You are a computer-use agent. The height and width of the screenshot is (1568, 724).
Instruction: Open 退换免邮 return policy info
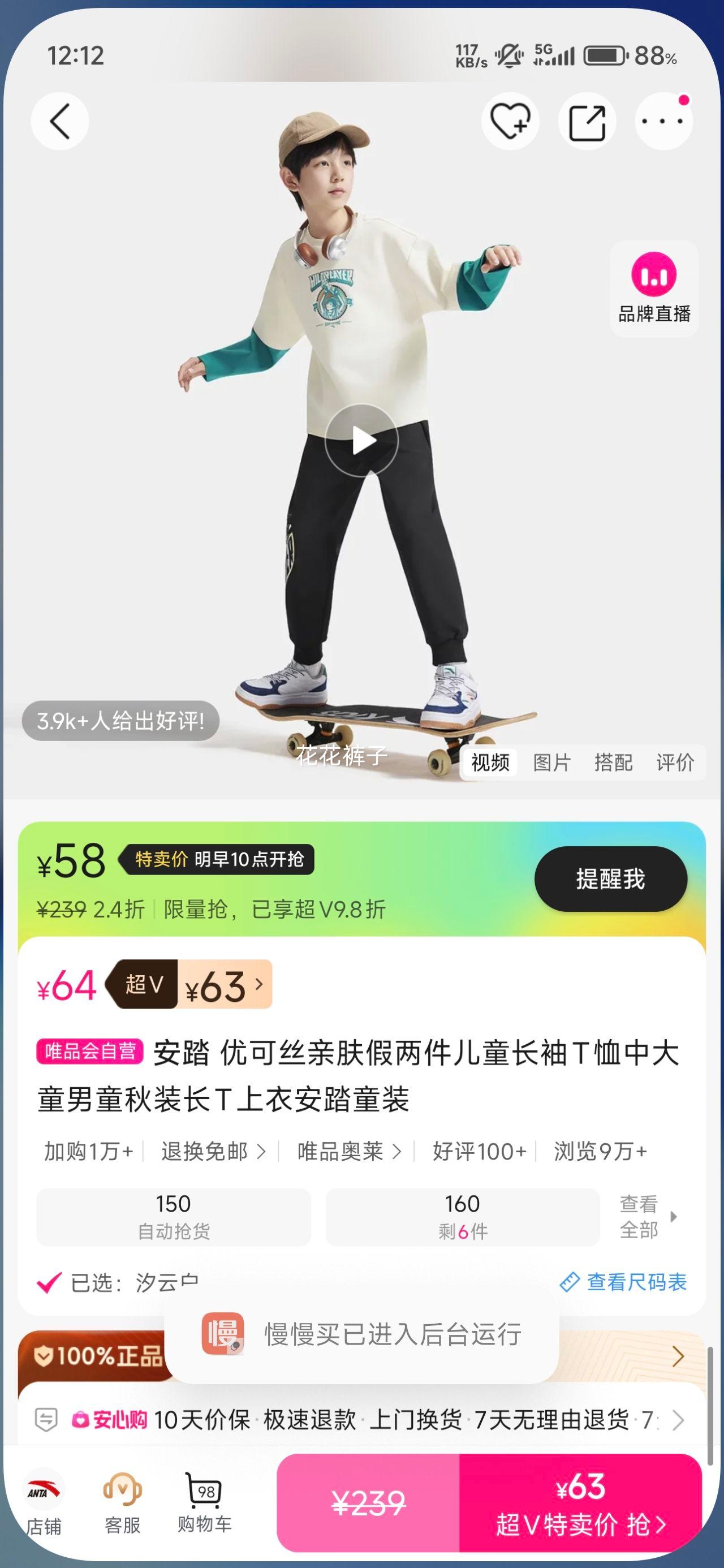pyautogui.click(x=213, y=1151)
